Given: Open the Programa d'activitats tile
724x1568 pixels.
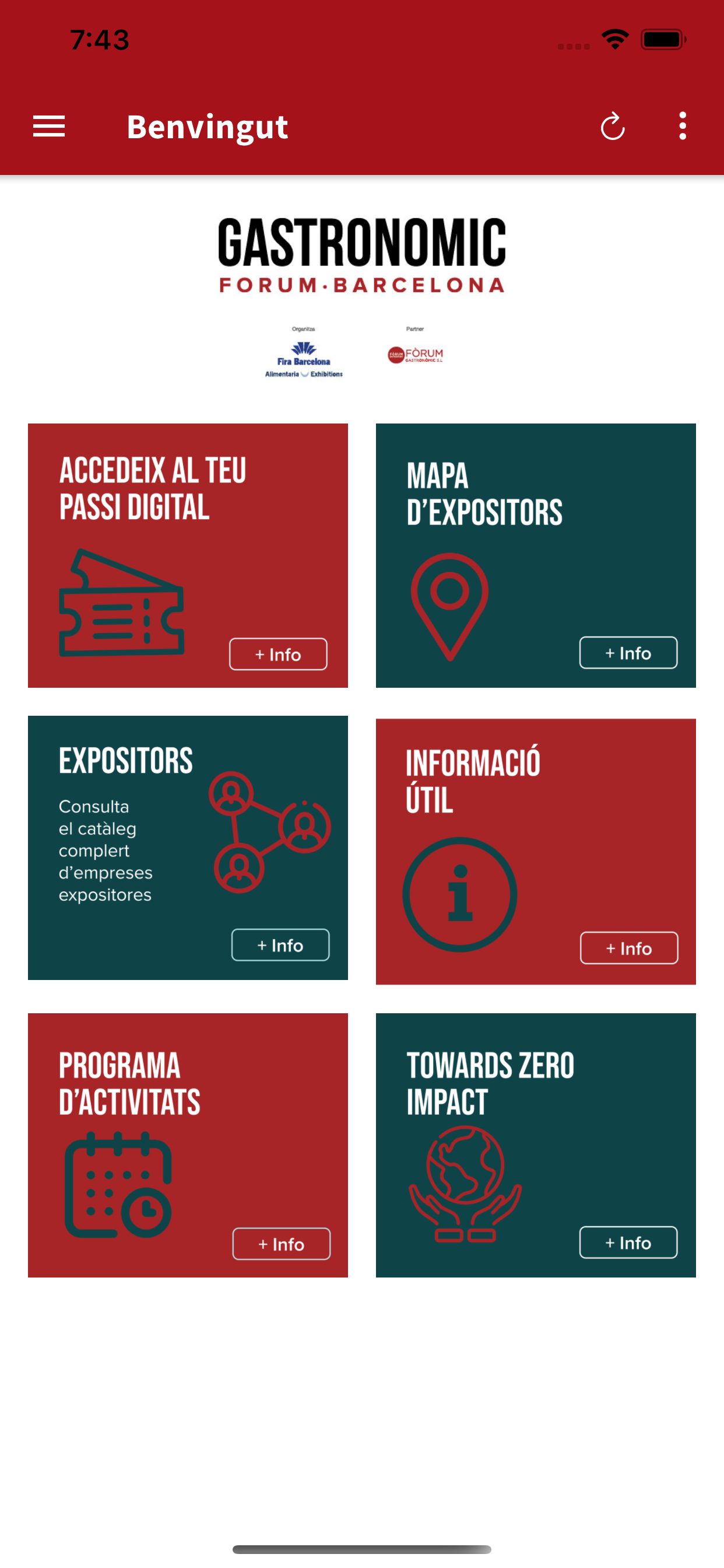Looking at the screenshot, I should pyautogui.click(x=188, y=1145).
